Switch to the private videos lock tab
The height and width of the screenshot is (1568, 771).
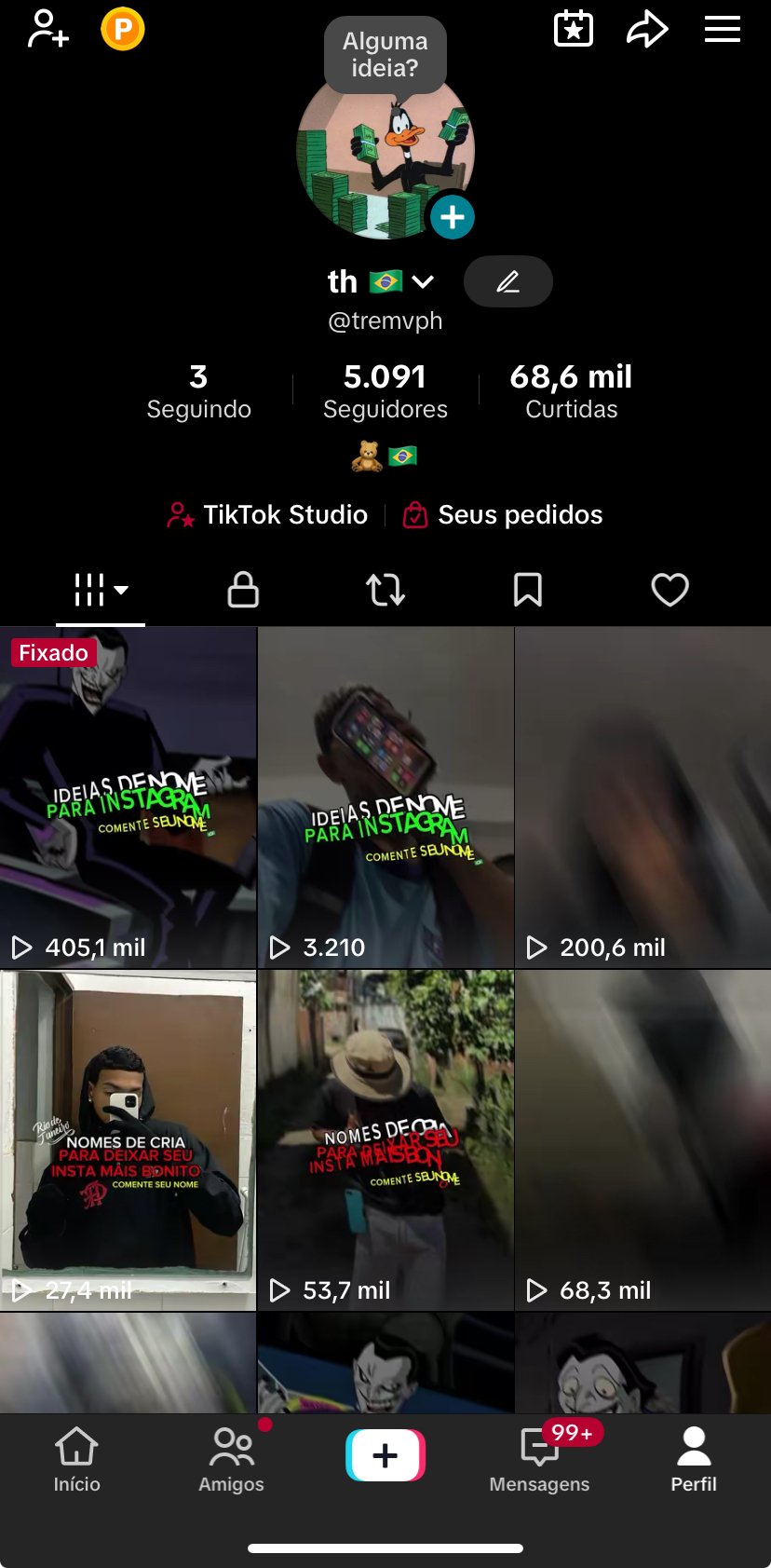coord(243,590)
